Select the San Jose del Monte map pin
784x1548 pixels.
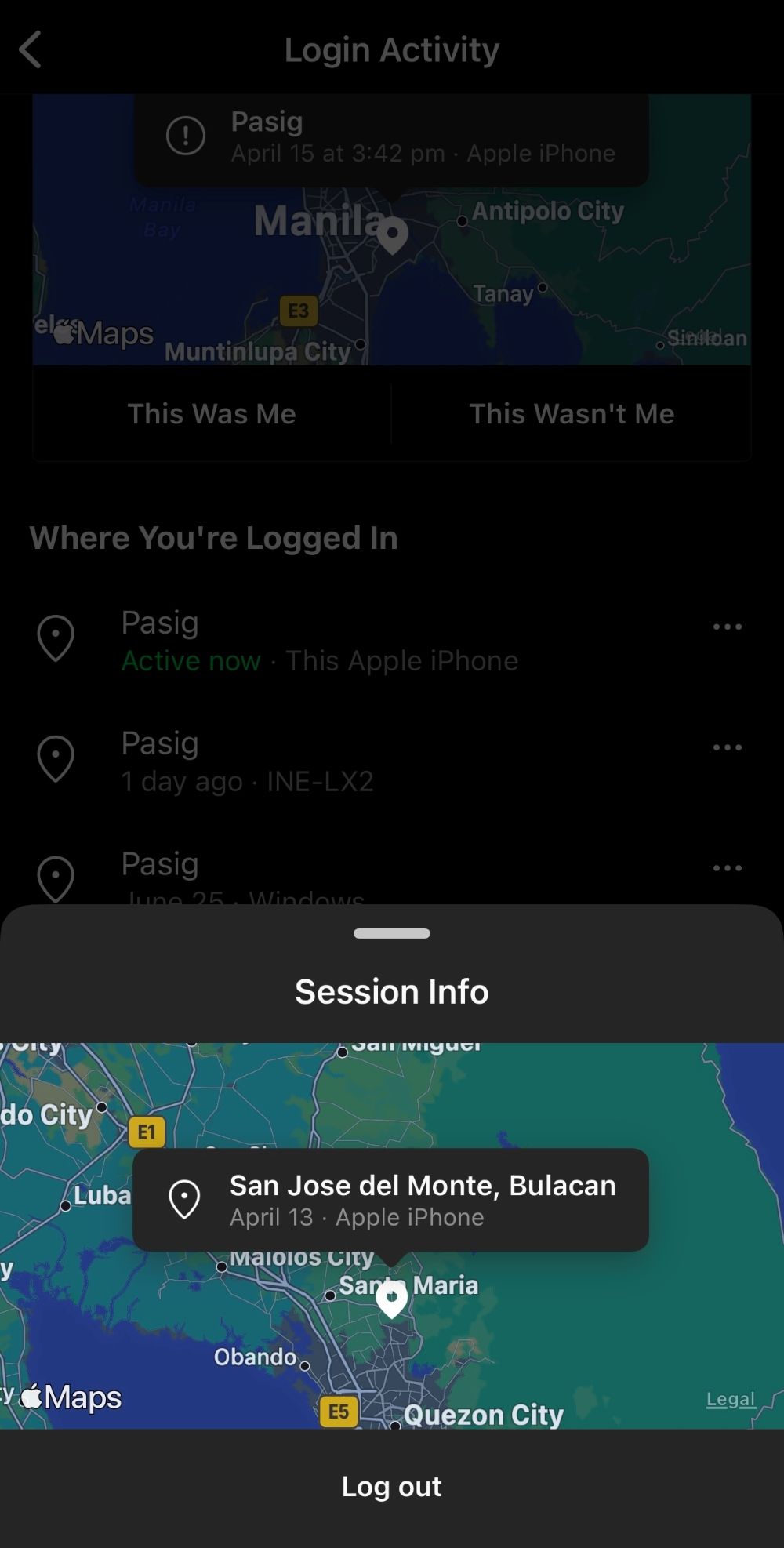point(392,1299)
